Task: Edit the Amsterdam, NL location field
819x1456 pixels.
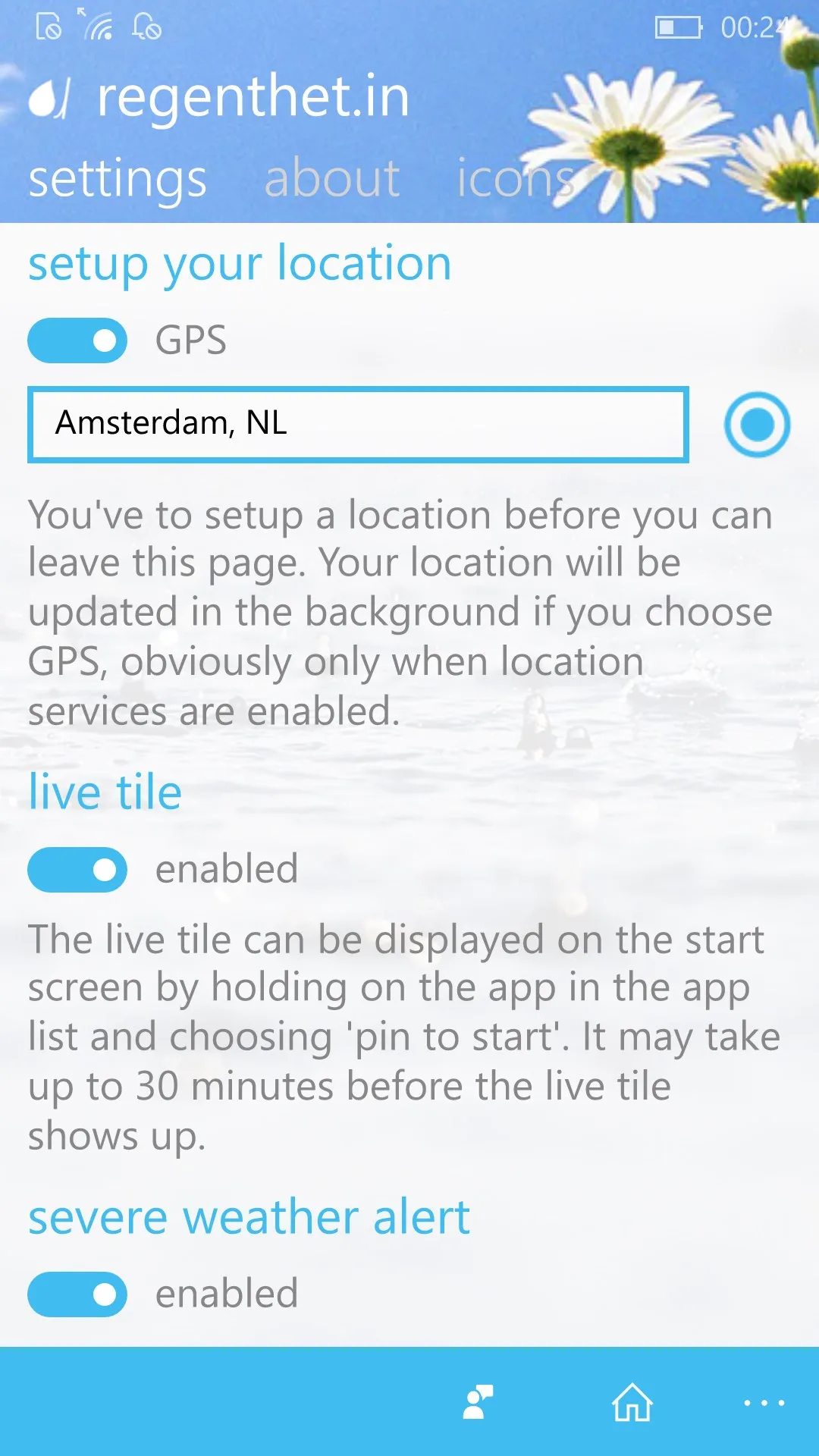Action: point(358,424)
